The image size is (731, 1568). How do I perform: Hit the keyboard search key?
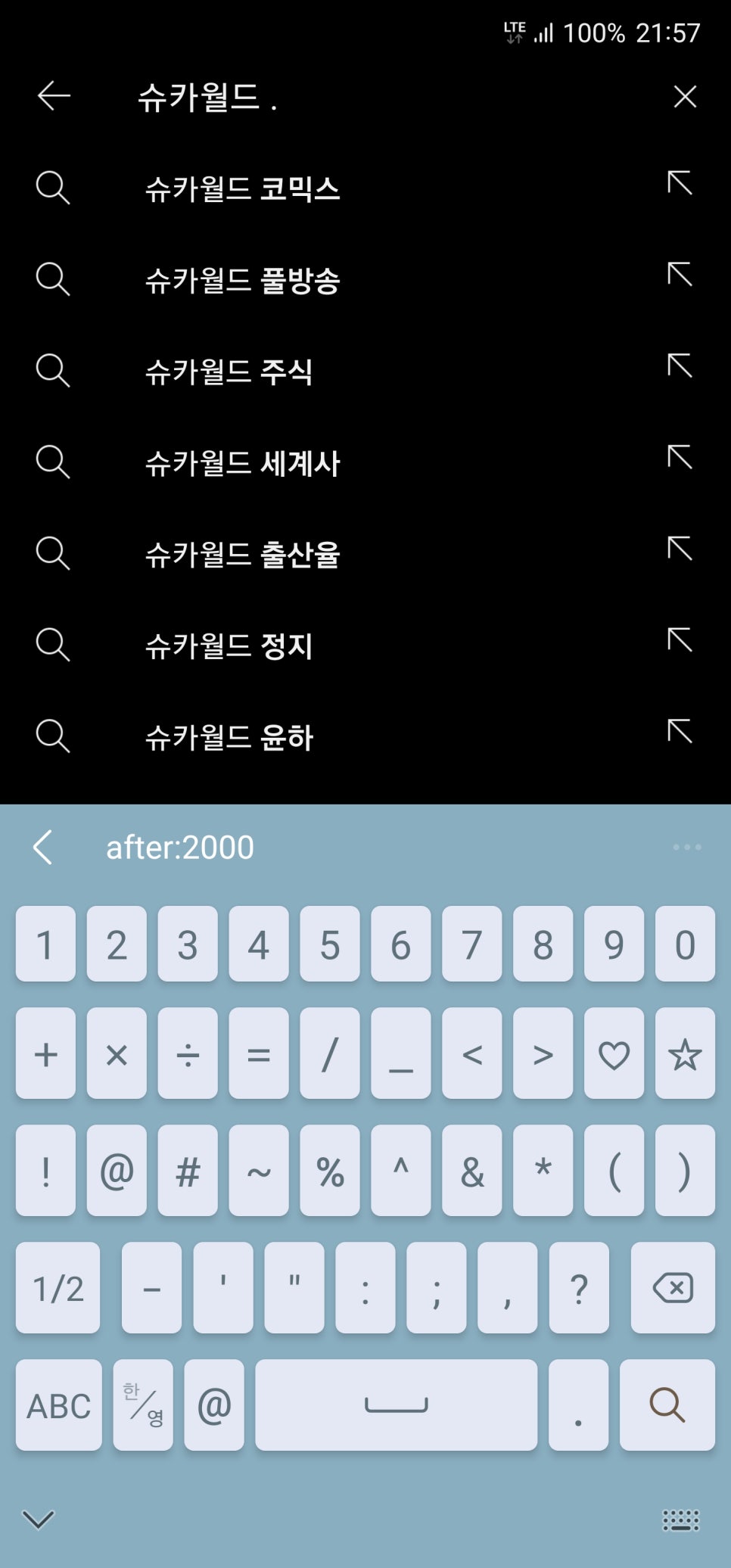pos(667,1405)
